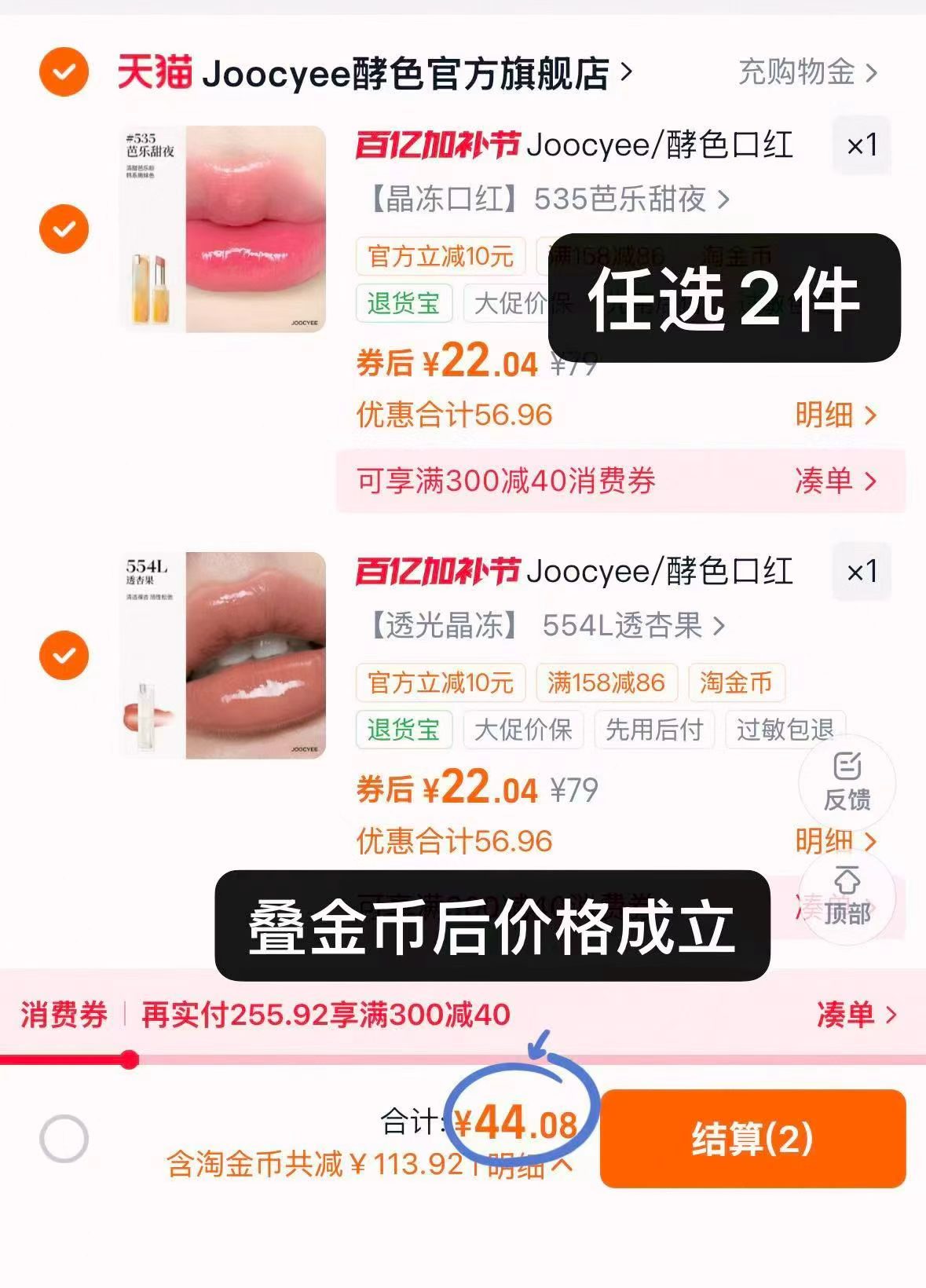Viewport: 926px width, 1288px height.
Task: Deselect the 535芭乐甜夜 lipstick item
Action: coord(64,229)
